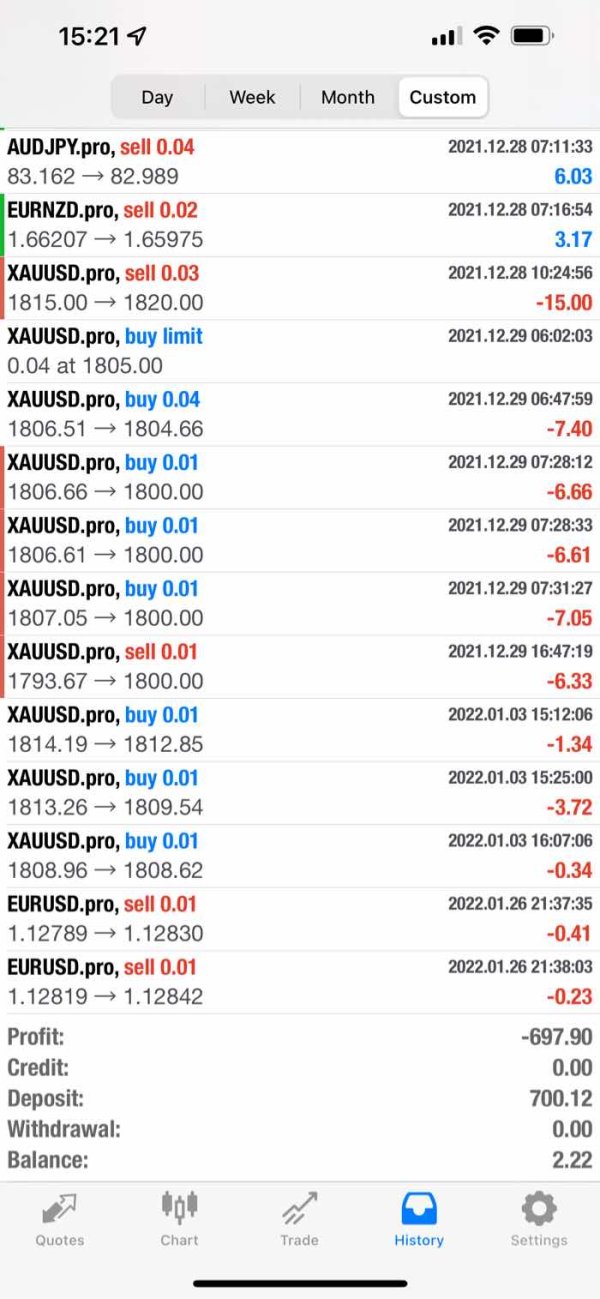This screenshot has width=600, height=1299.
Task: Show history for the Month period
Action: (x=347, y=97)
